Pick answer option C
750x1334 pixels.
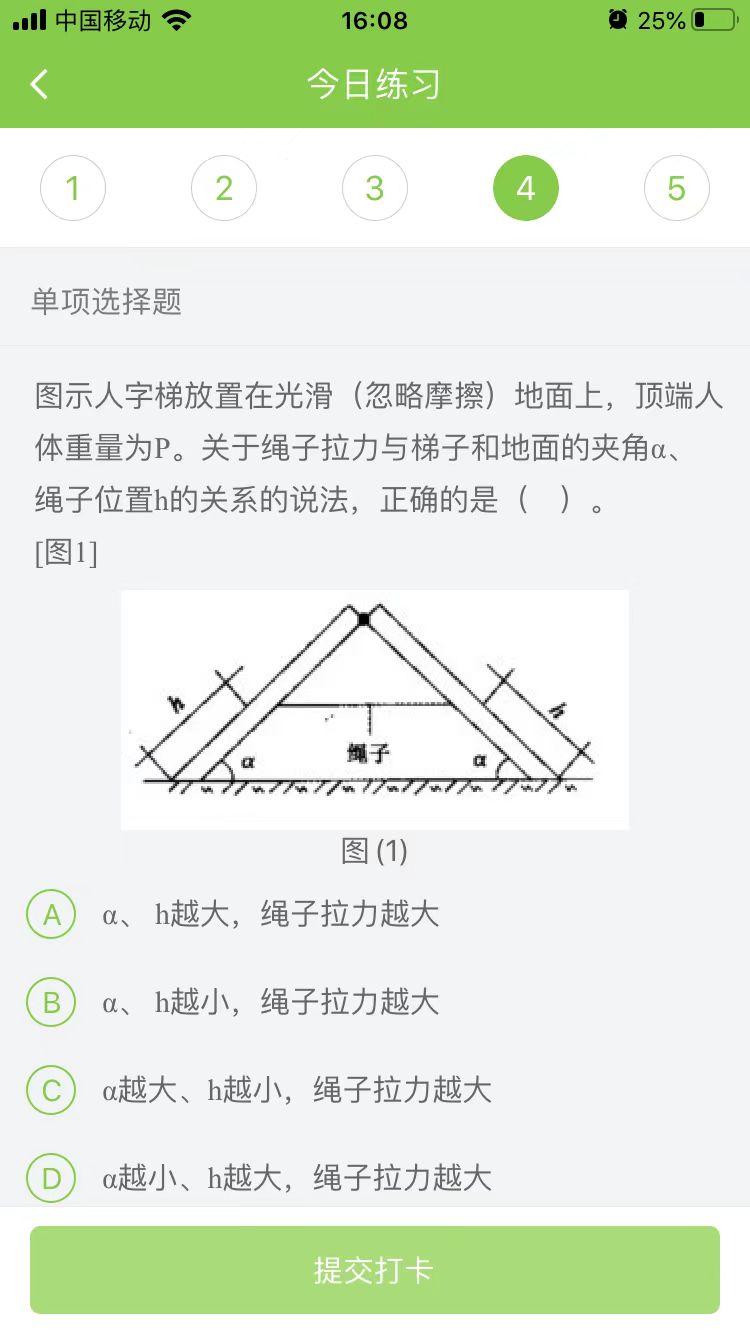[51, 1090]
